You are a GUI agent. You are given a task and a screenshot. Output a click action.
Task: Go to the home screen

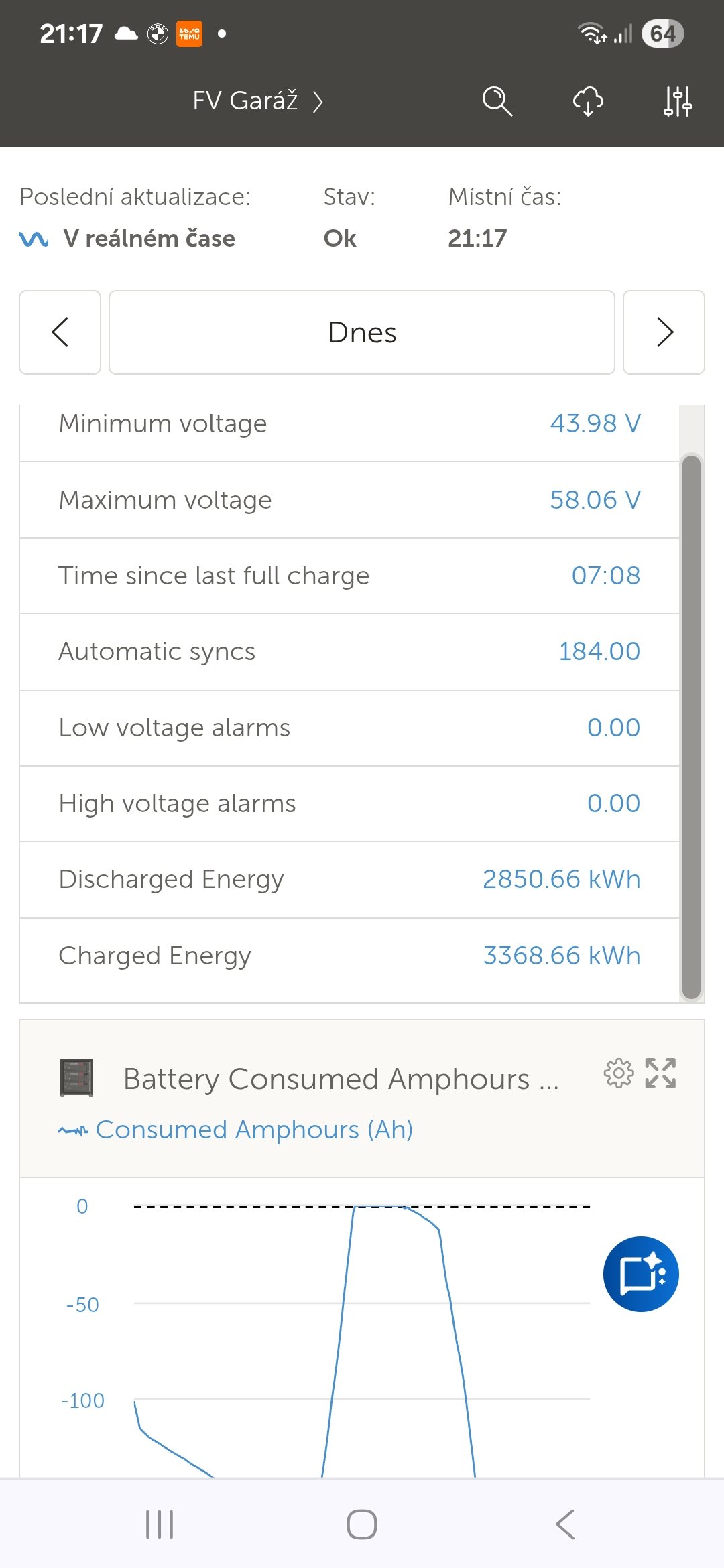point(362,1524)
